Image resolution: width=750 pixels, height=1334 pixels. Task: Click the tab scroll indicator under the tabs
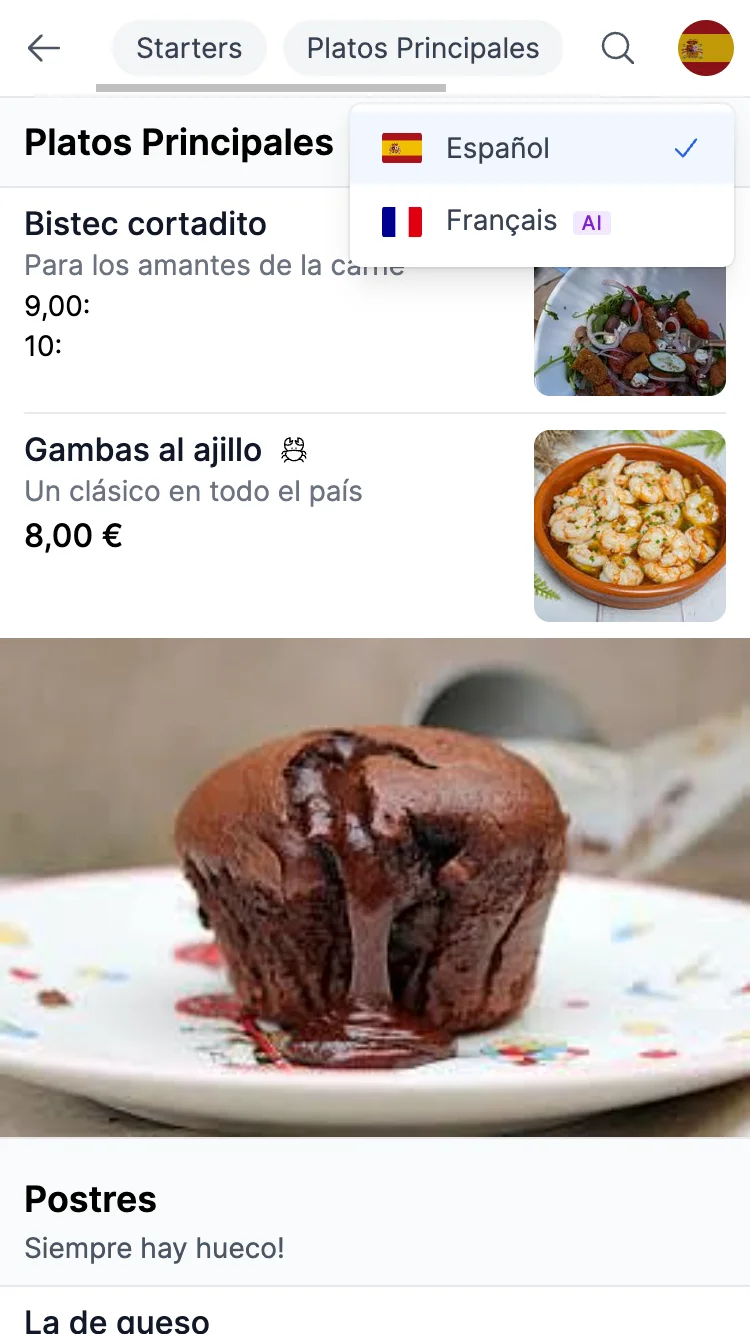tap(270, 88)
